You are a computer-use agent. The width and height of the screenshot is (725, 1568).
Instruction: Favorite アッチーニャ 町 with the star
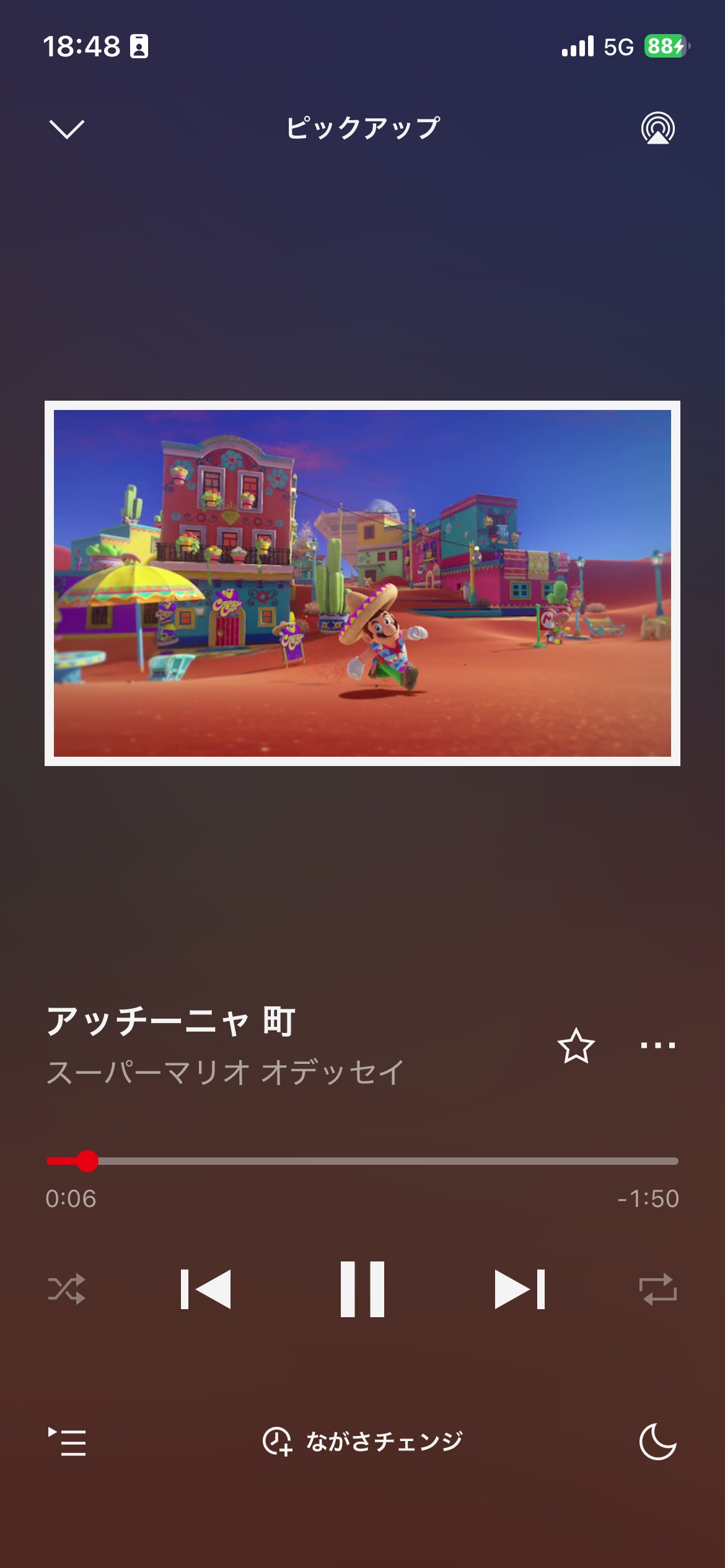pos(576,1046)
